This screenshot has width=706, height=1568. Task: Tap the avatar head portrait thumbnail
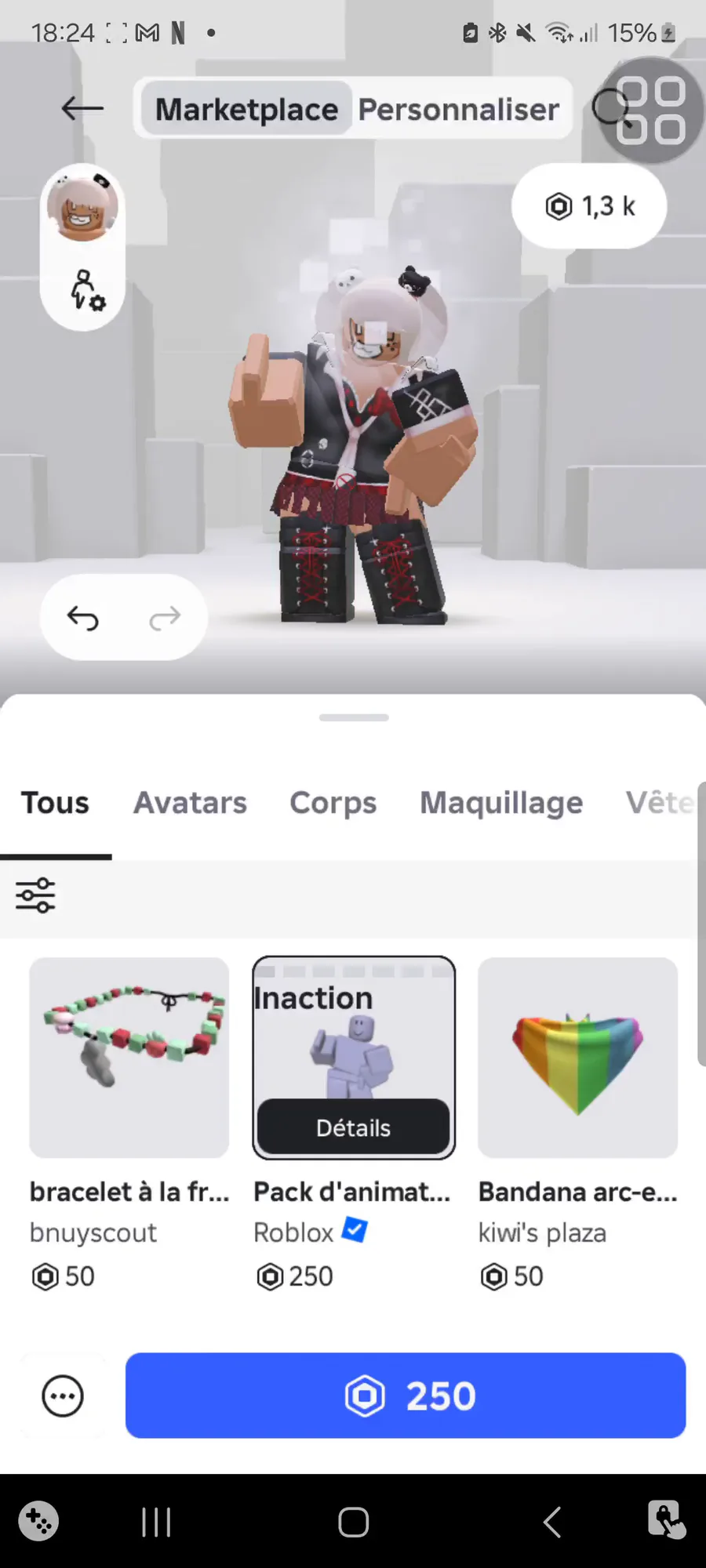(82, 207)
